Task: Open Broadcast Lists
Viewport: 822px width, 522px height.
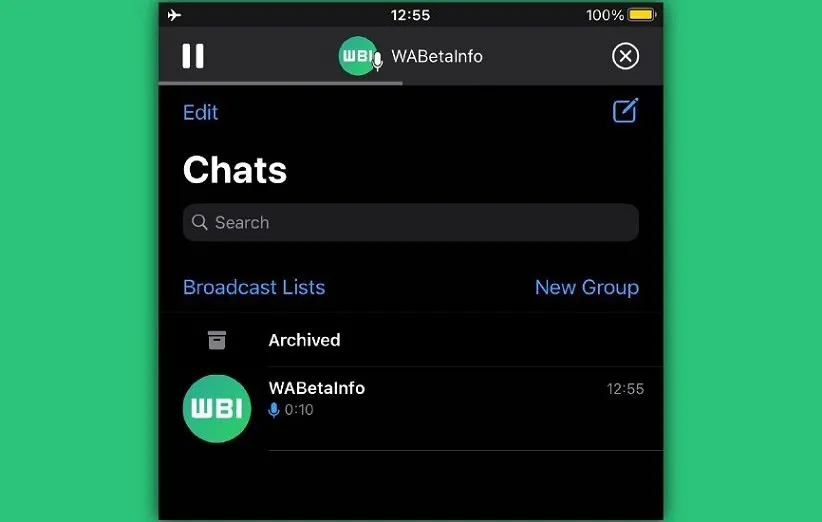Action: [x=254, y=287]
